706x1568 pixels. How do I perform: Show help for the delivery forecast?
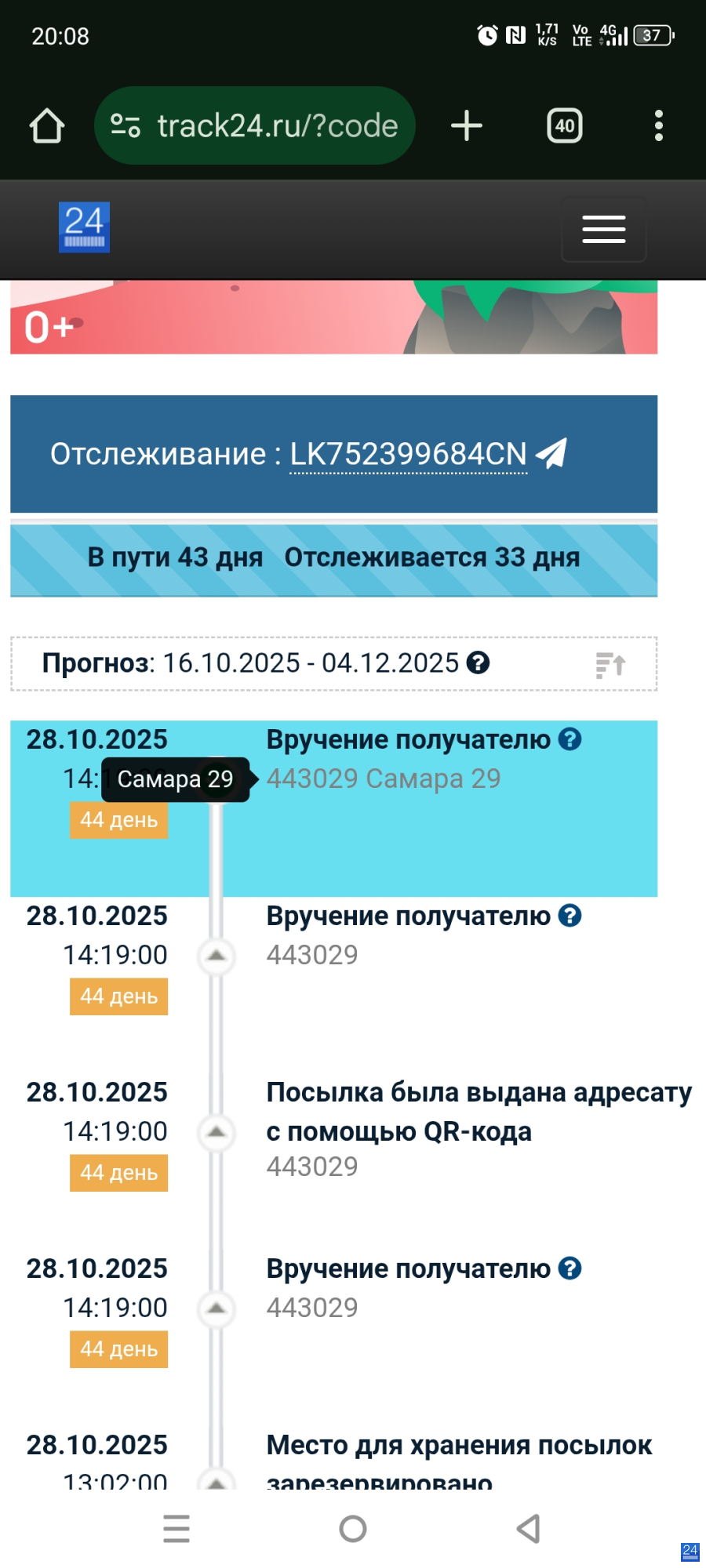(x=478, y=663)
